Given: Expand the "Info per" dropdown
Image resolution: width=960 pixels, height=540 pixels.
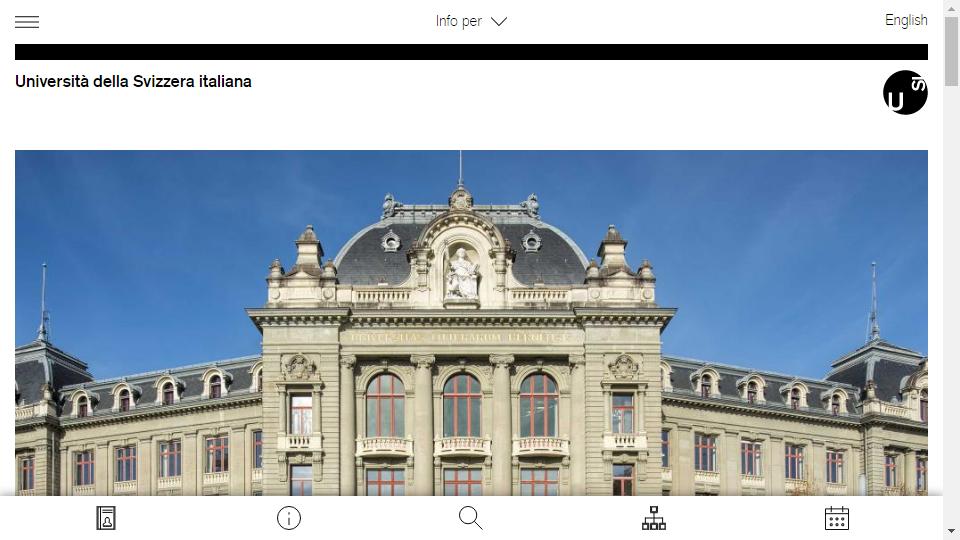Looking at the screenshot, I should (471, 21).
